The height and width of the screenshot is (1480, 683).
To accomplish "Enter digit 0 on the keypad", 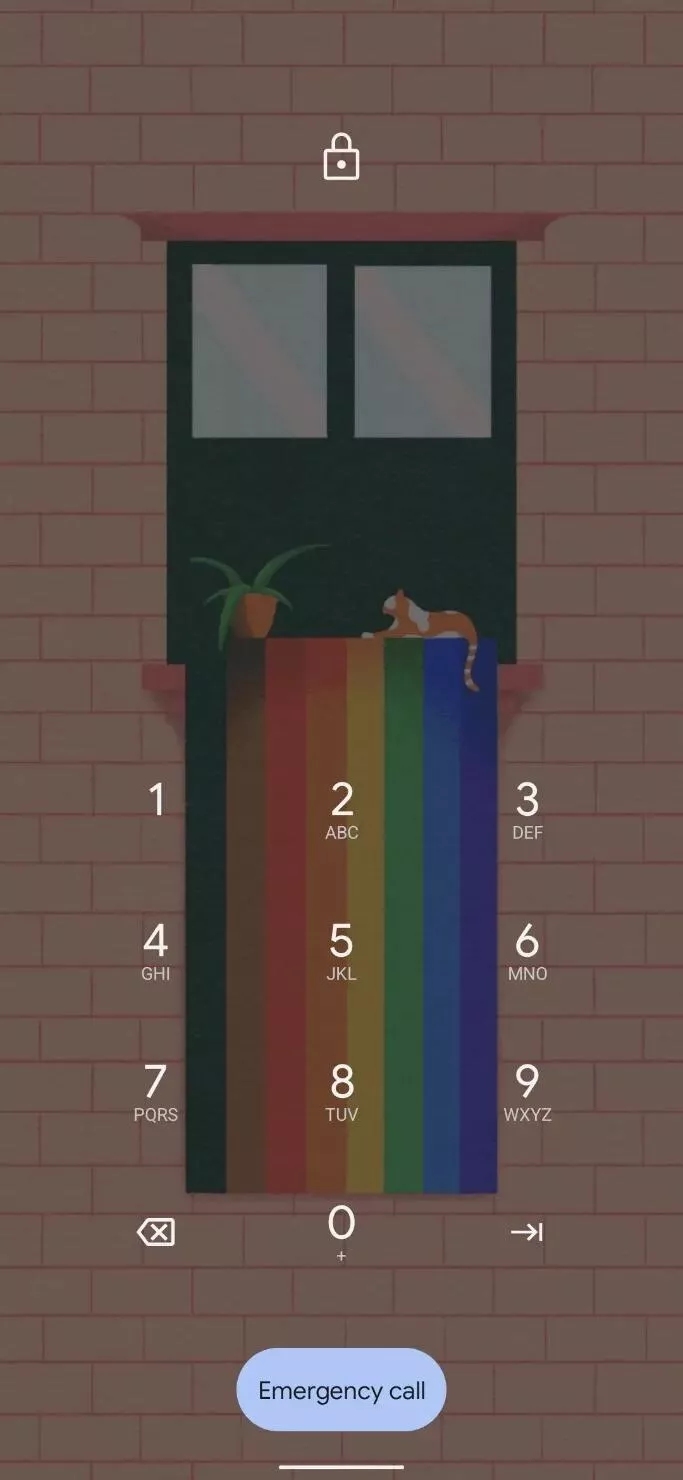I will point(341,1232).
